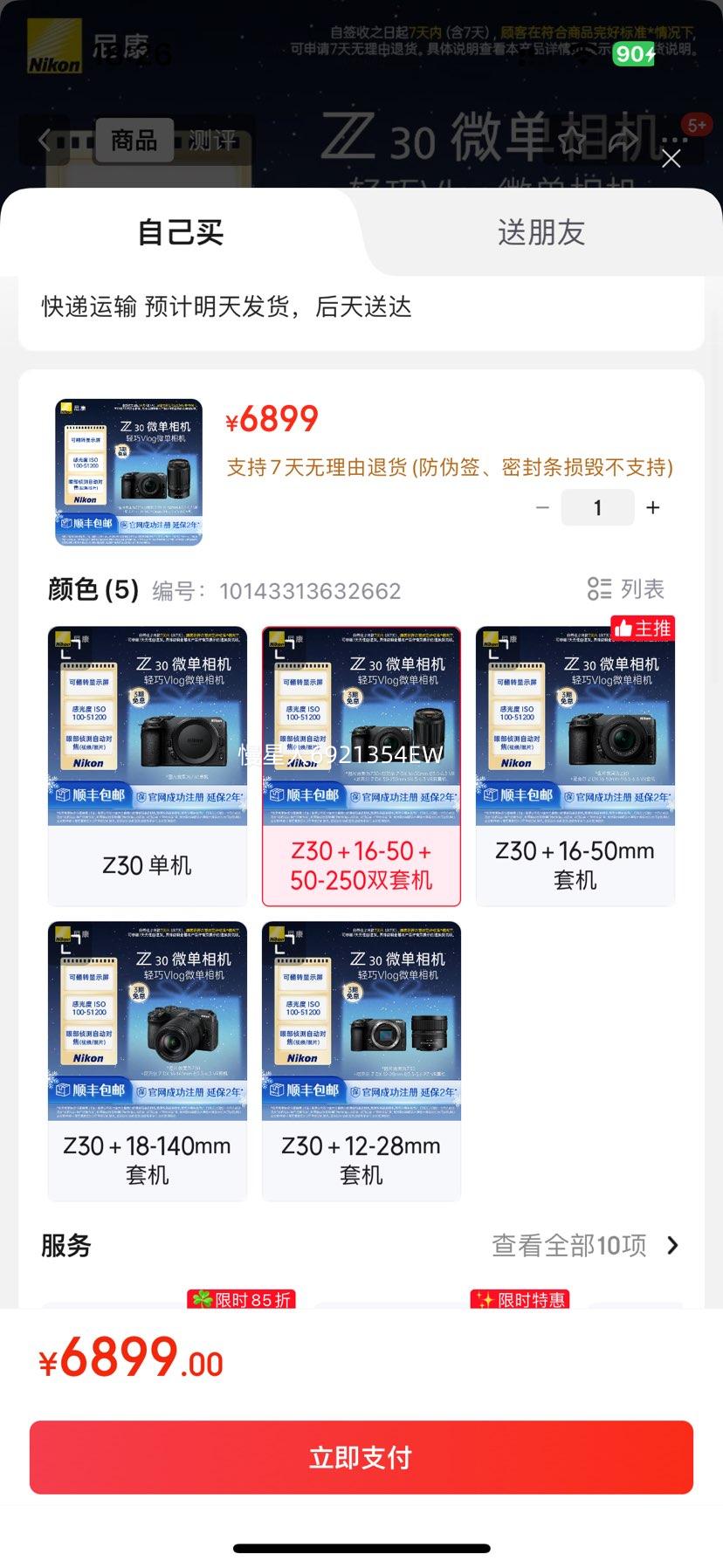Expand the 5+ image count badge
723x1568 pixels.
tap(698, 126)
